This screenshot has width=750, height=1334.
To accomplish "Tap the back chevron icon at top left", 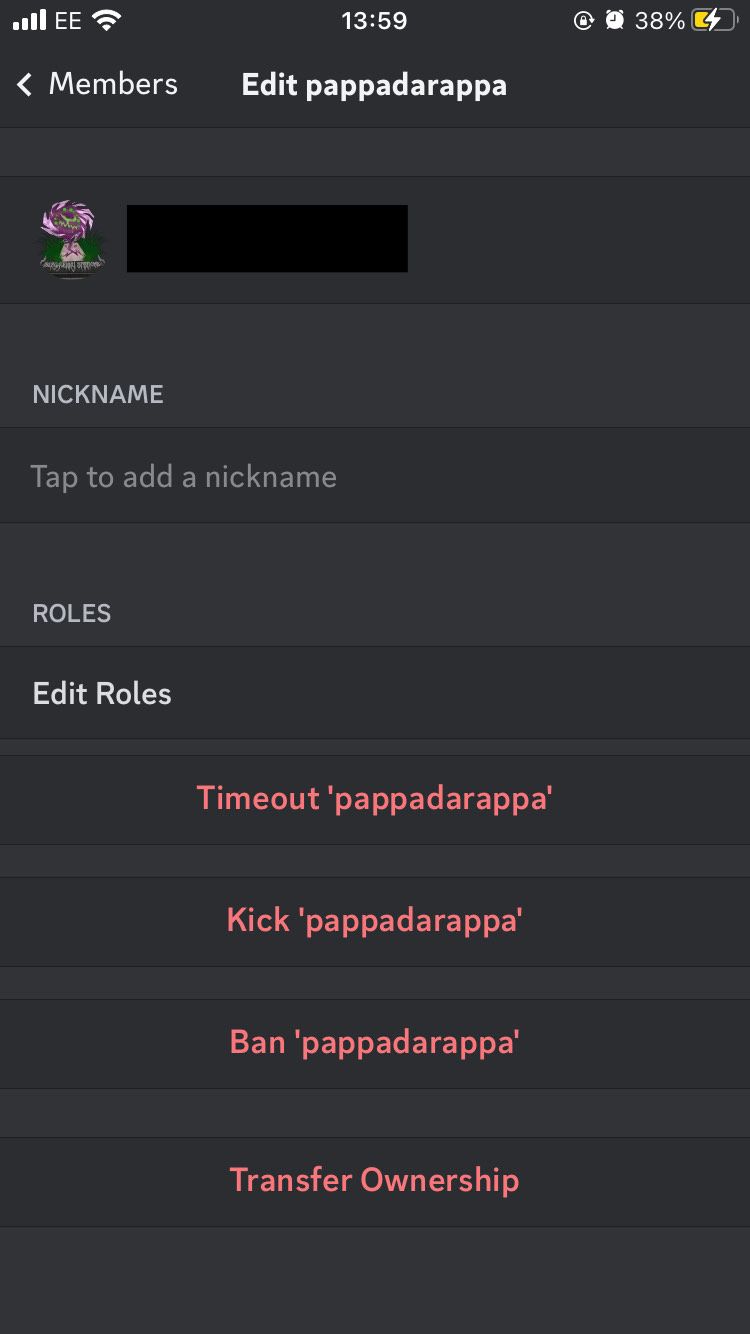I will click(x=23, y=85).
